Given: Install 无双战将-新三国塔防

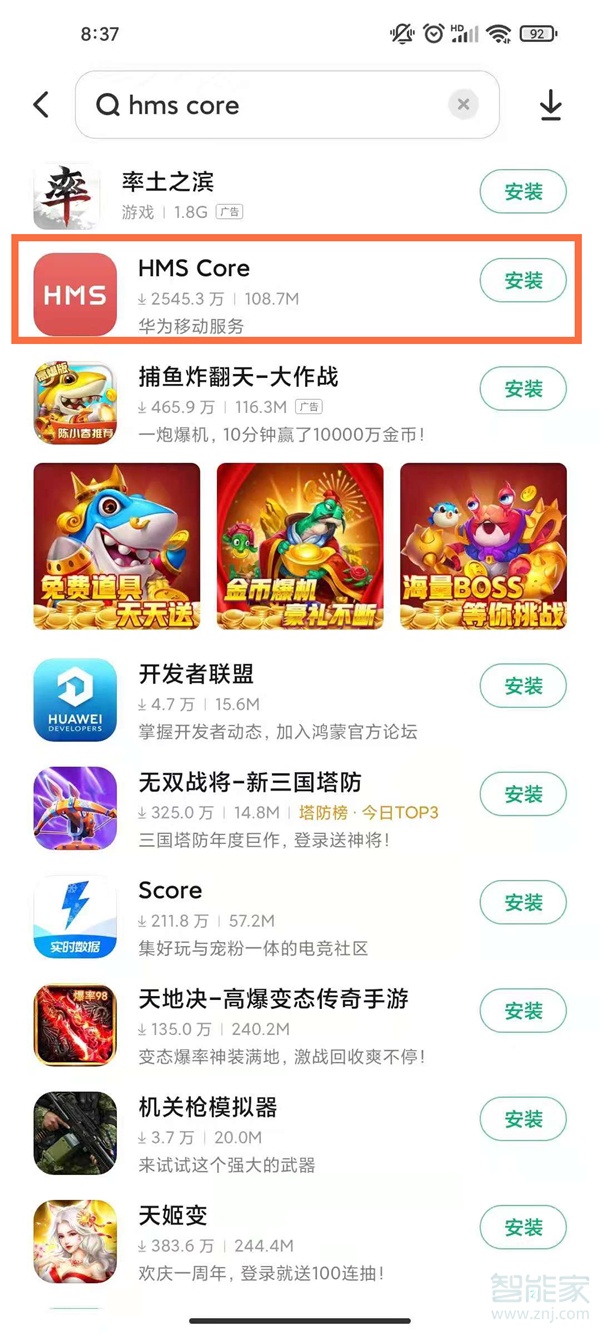Looking at the screenshot, I should [x=523, y=794].
